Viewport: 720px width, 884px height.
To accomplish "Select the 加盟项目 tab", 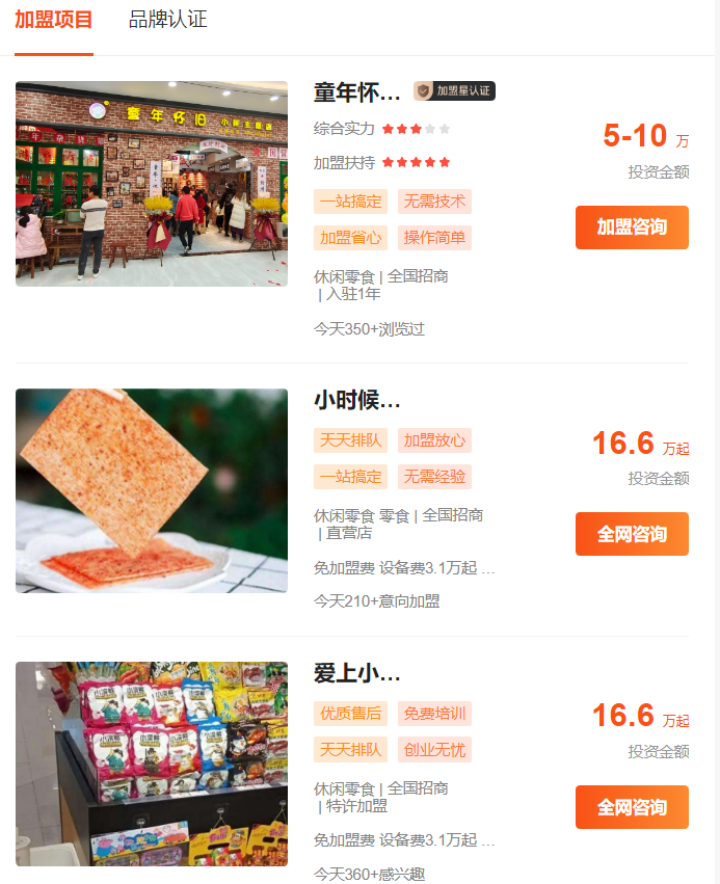I will pyautogui.click(x=54, y=19).
